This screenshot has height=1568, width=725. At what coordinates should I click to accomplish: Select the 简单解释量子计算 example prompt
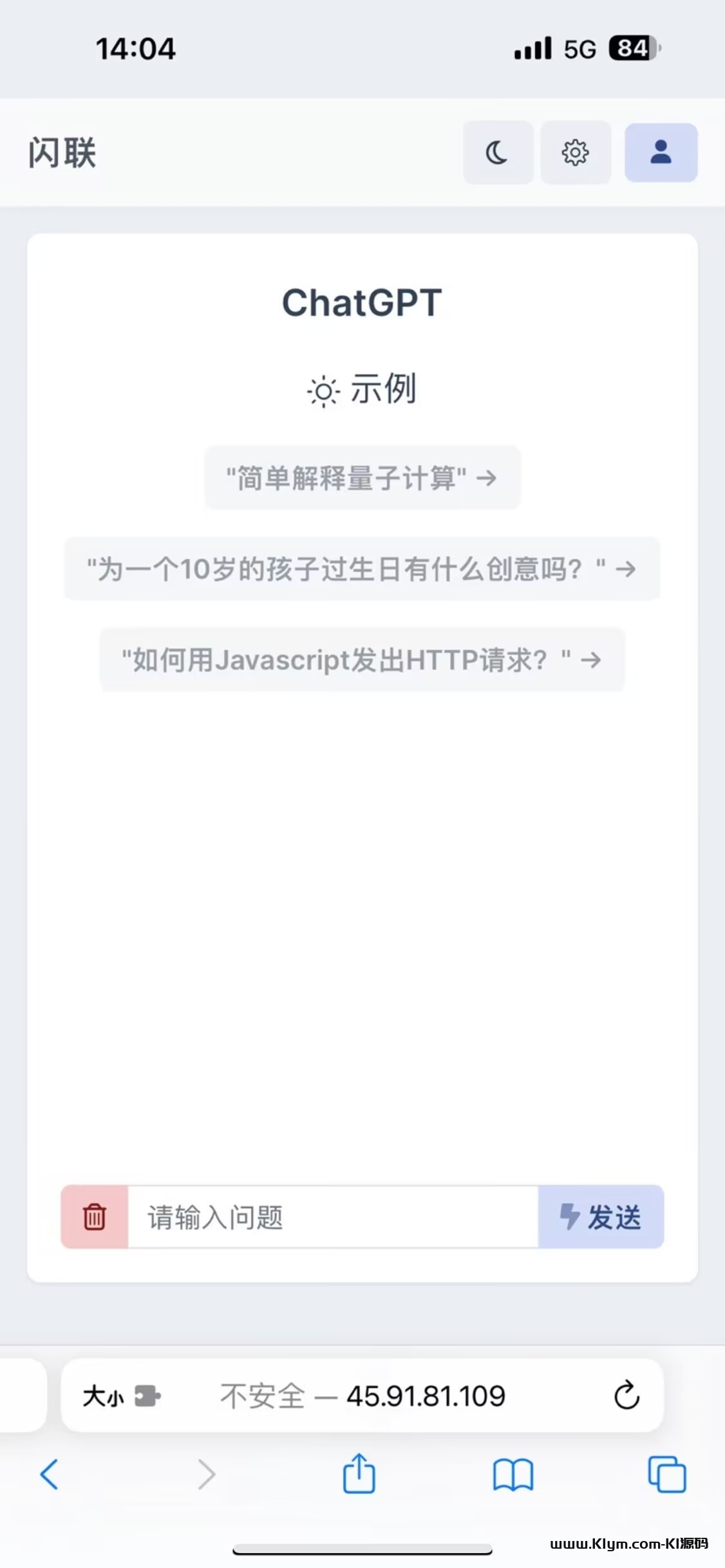pyautogui.click(x=362, y=478)
